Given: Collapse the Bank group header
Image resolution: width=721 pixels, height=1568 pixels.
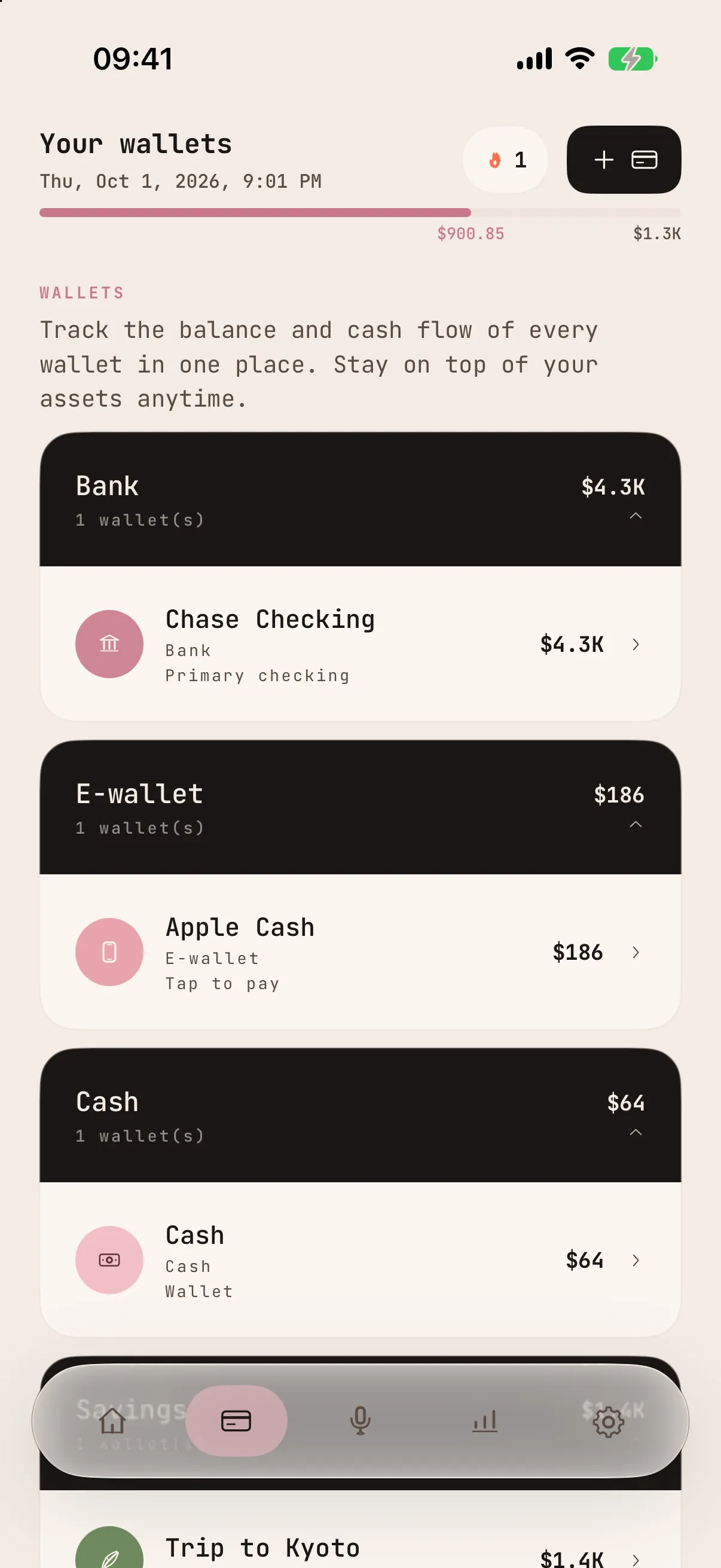Looking at the screenshot, I should [x=360, y=499].
